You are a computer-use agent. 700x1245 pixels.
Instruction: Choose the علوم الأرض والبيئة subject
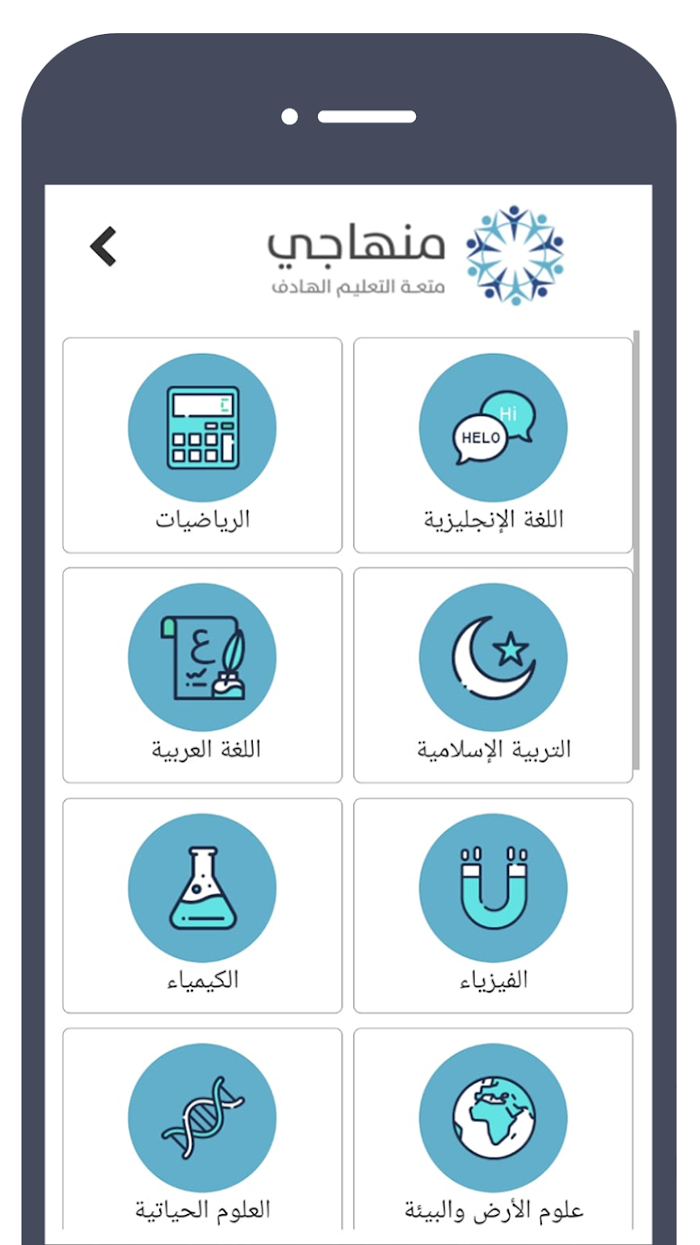coord(493,1129)
